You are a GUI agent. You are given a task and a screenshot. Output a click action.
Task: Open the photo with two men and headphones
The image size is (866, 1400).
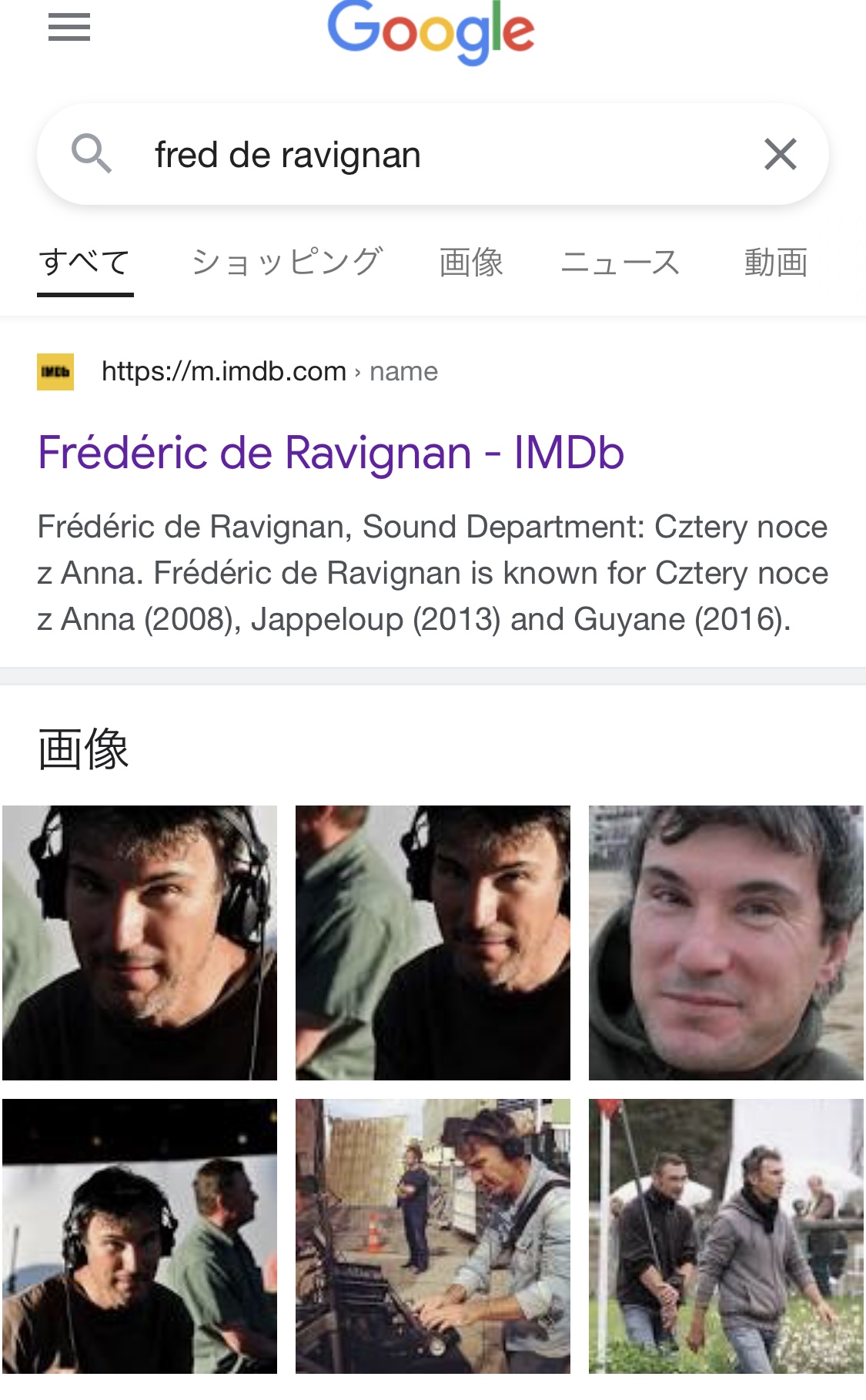139,1236
